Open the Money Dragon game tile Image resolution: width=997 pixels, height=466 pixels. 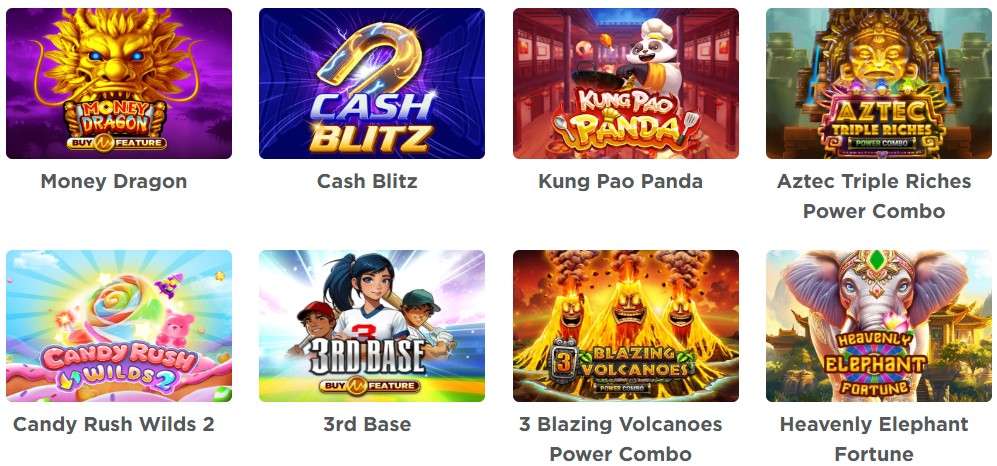click(x=119, y=84)
